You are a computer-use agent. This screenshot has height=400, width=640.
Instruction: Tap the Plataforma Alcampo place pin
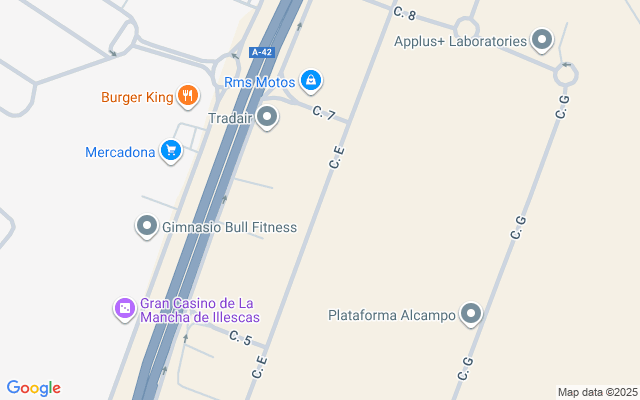coord(471,315)
